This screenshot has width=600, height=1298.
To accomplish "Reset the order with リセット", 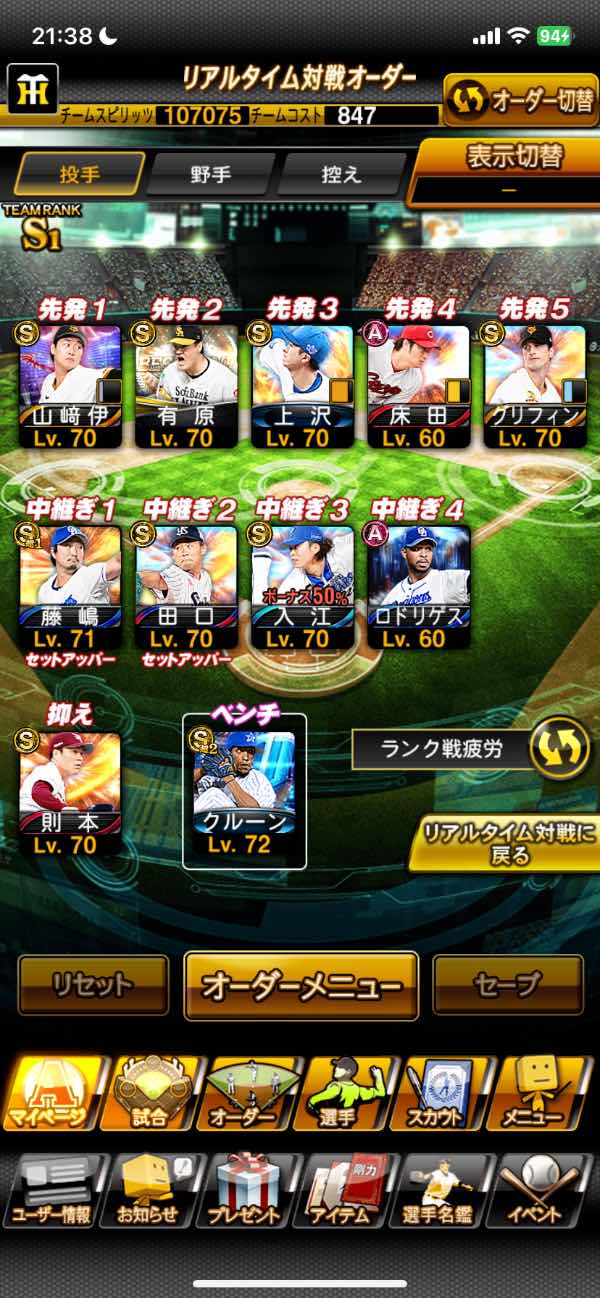I will point(93,985).
